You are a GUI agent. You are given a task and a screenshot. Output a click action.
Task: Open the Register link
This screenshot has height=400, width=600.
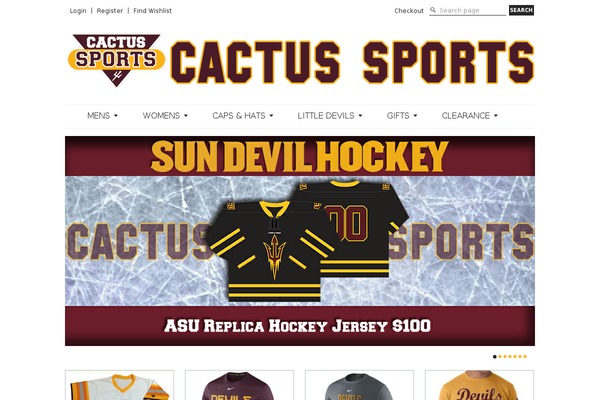(x=110, y=10)
